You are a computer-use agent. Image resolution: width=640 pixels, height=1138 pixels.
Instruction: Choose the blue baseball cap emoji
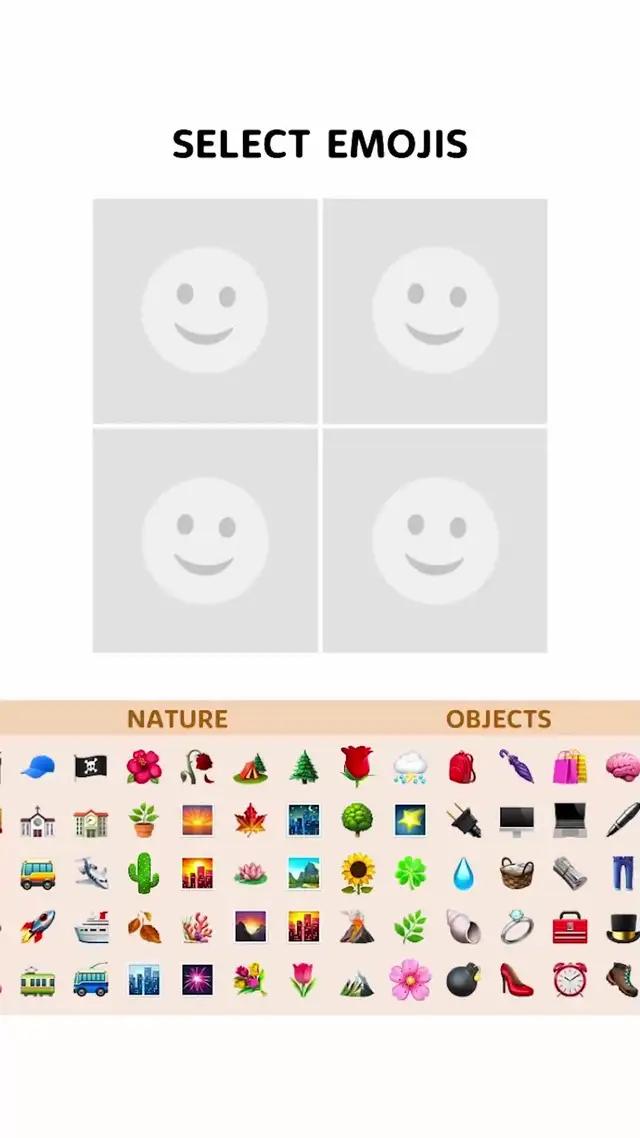point(37,767)
